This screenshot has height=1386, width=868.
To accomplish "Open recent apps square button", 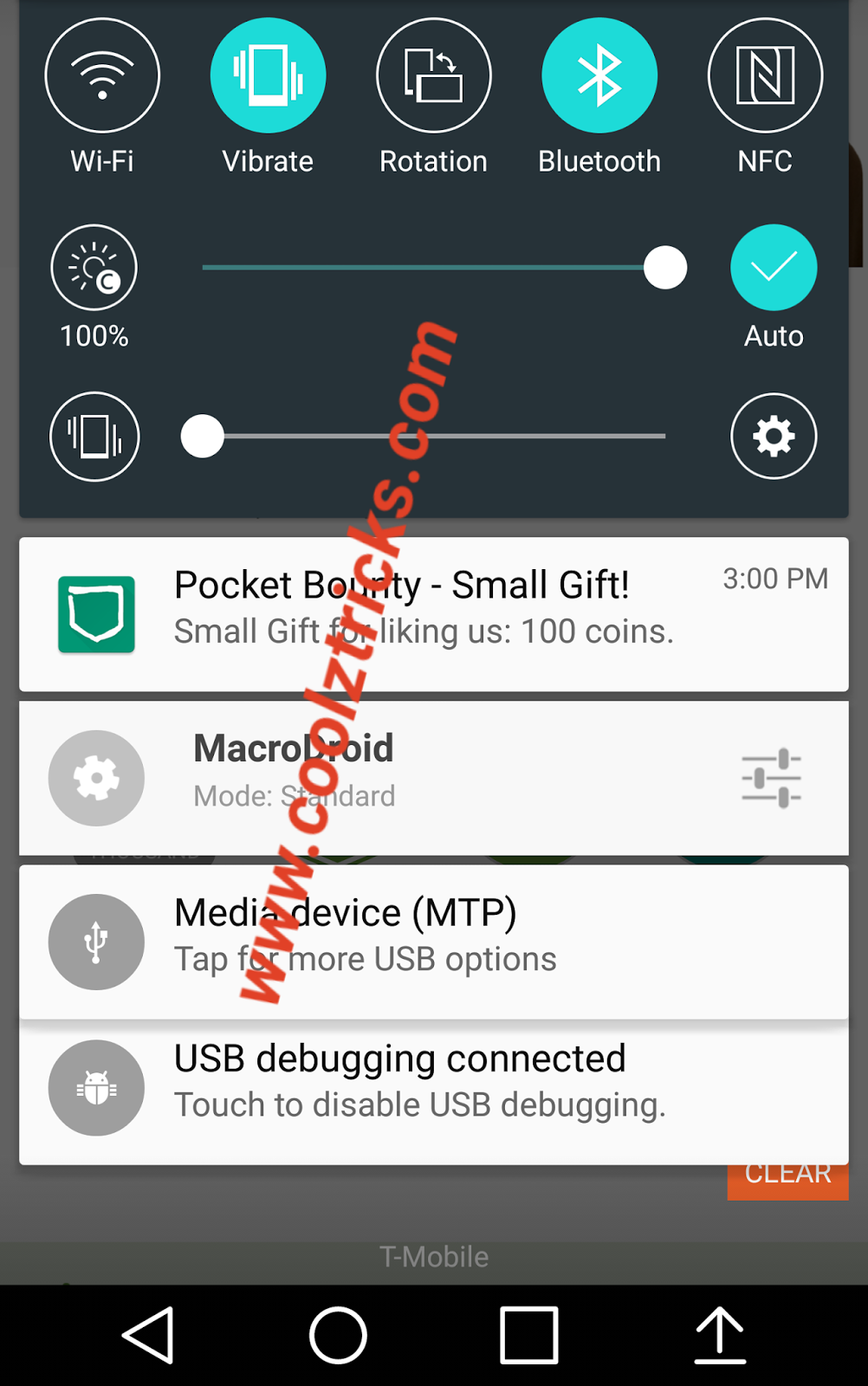I will [528, 1335].
